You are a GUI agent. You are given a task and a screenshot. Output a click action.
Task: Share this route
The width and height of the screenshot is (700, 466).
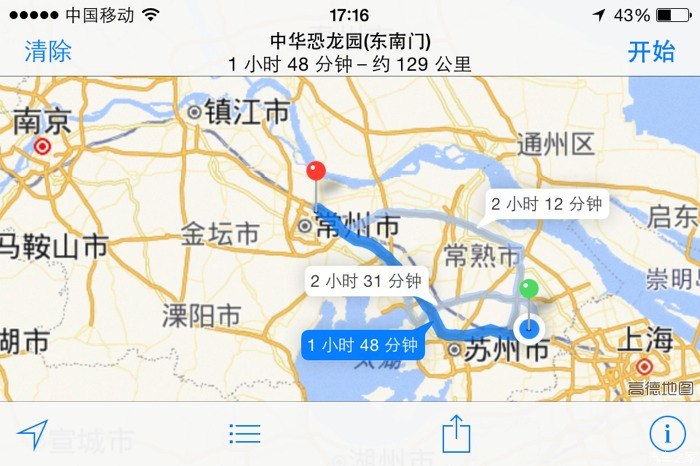click(456, 433)
